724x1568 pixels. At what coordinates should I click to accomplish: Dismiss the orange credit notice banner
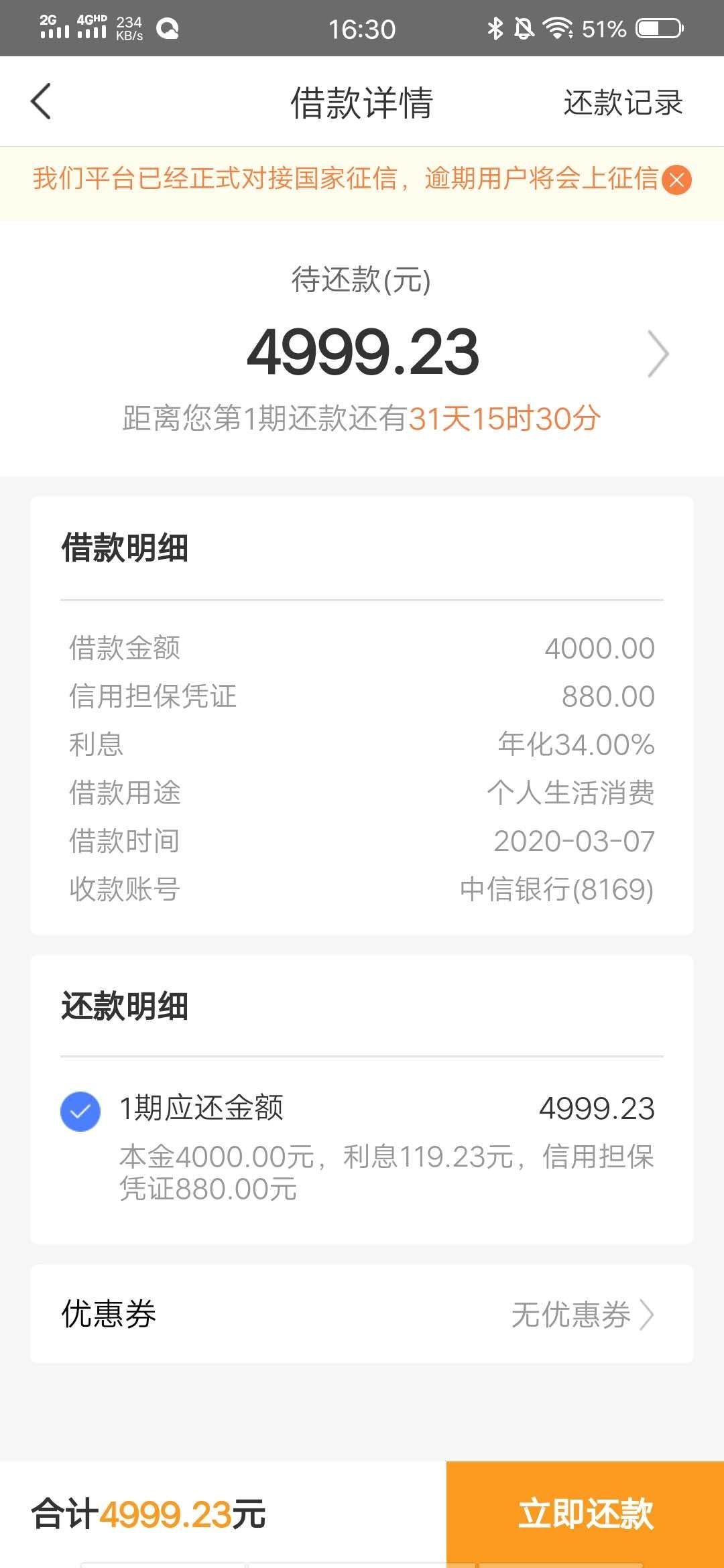676,180
